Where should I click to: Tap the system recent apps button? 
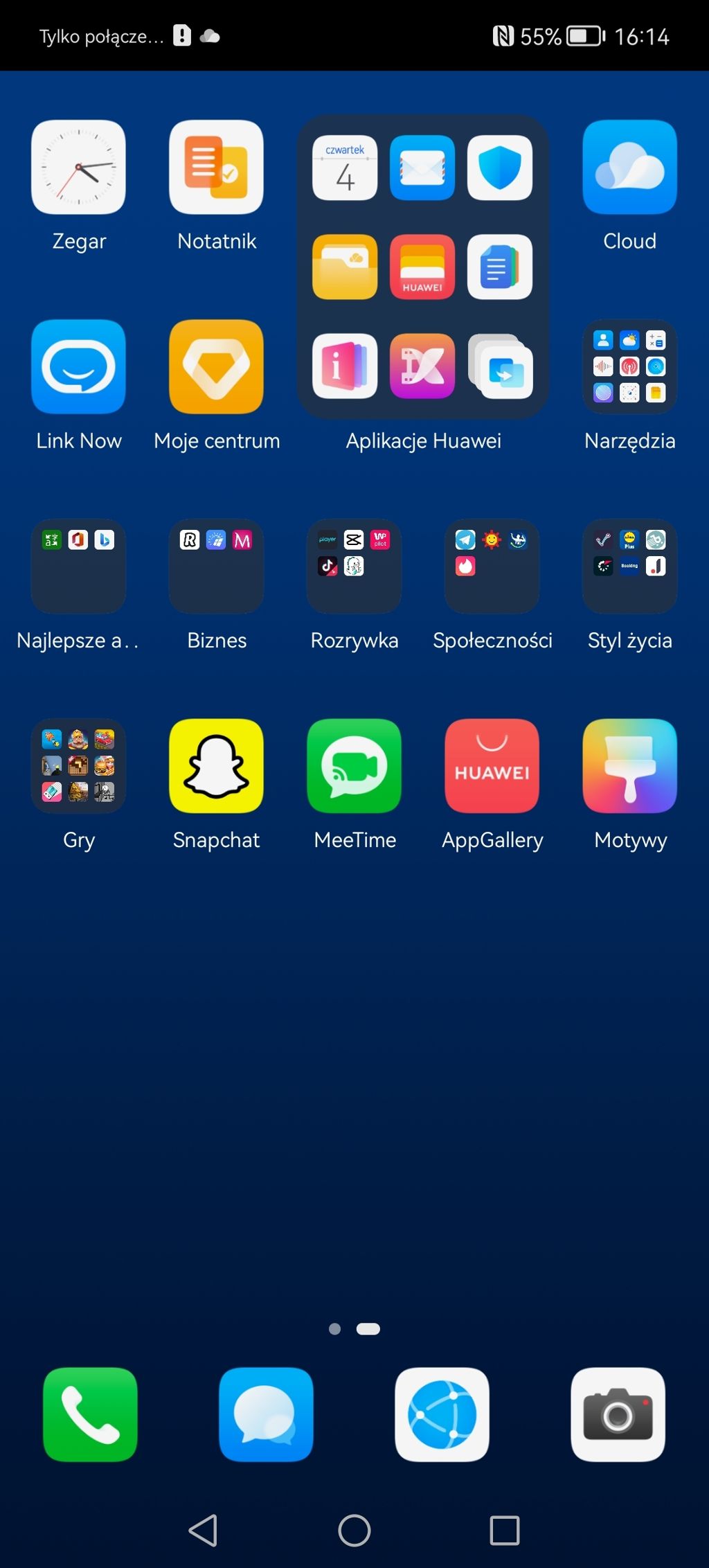[504, 1530]
